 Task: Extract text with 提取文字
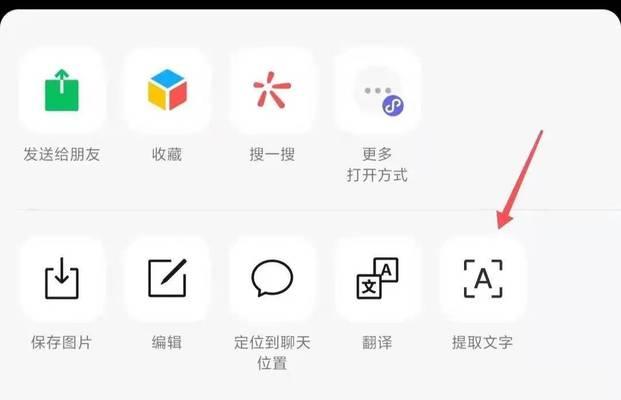click(482, 279)
